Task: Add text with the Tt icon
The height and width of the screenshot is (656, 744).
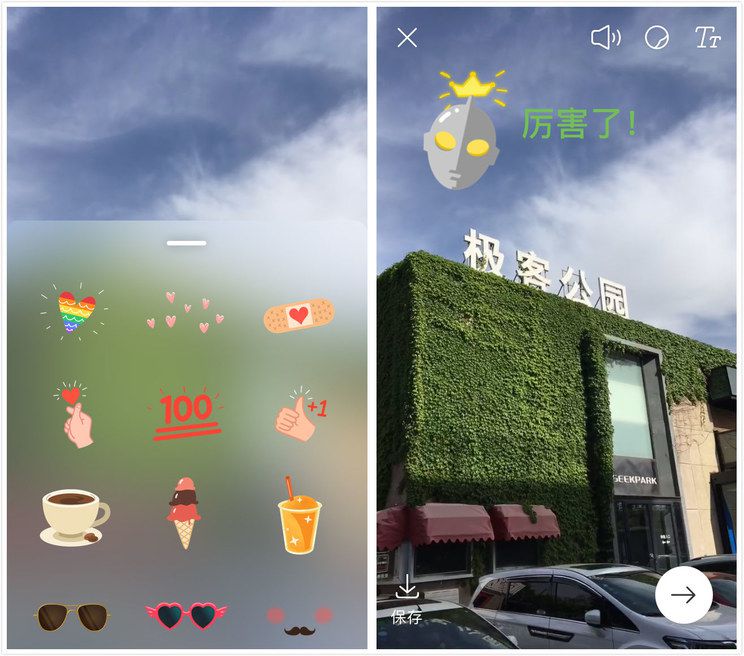Action: pyautogui.click(x=707, y=38)
